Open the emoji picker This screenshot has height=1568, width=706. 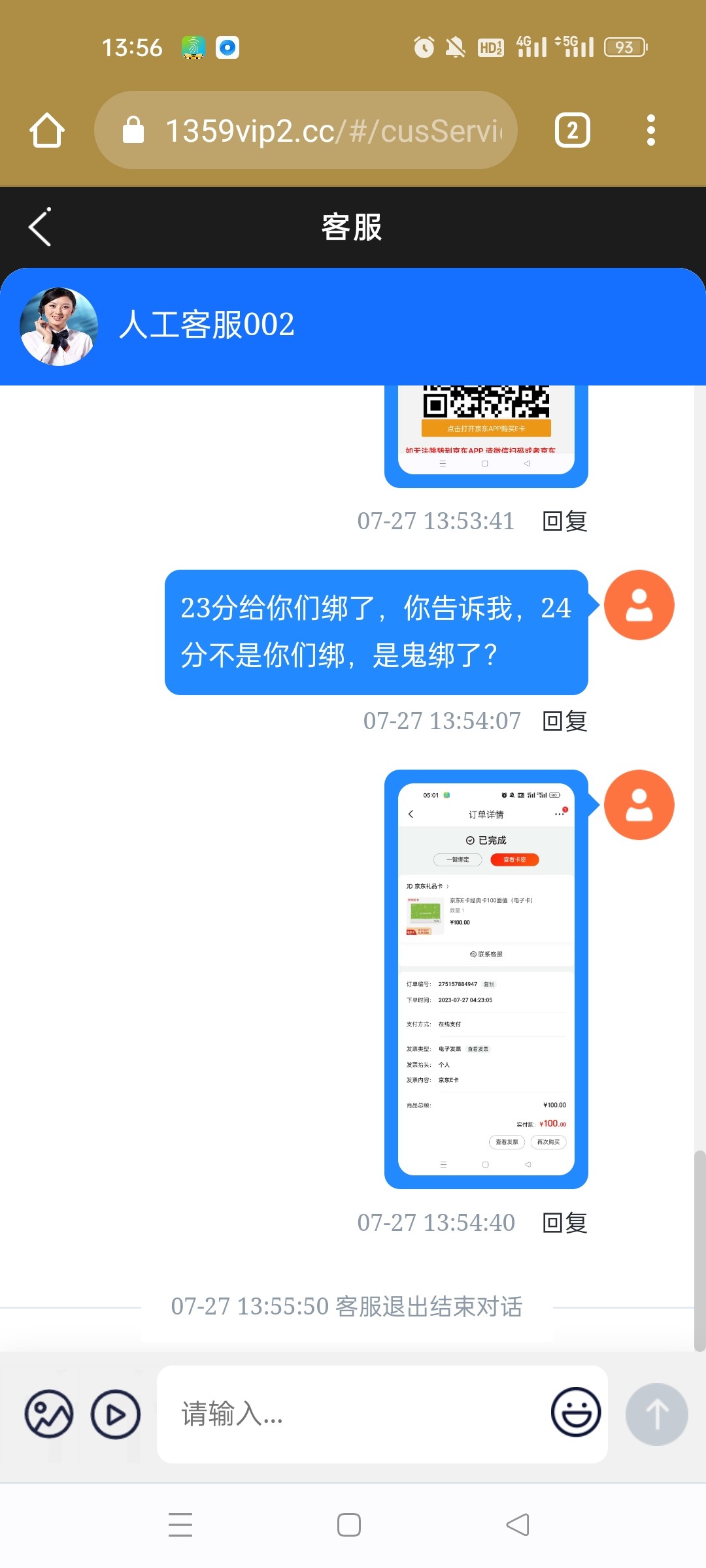tap(575, 1413)
